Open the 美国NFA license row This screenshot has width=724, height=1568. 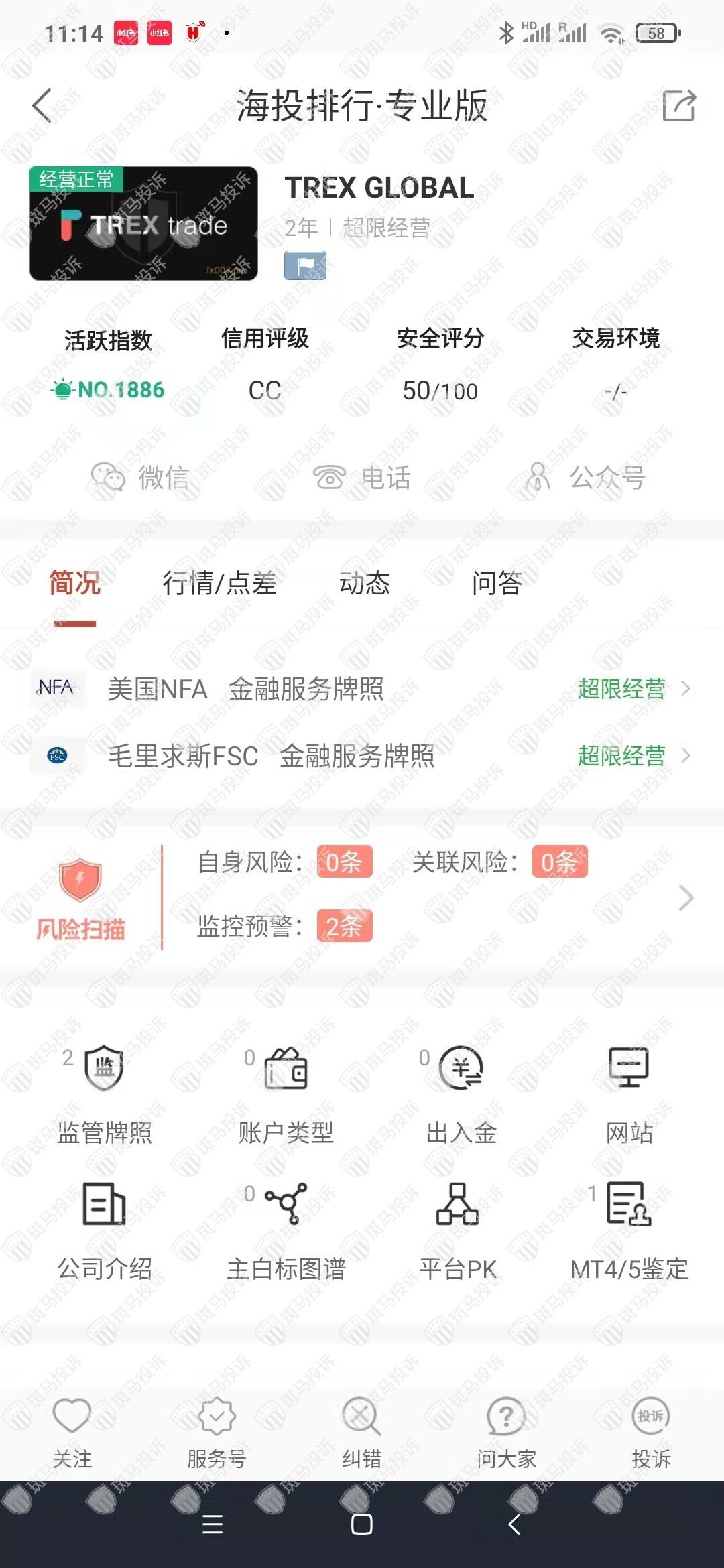(362, 689)
